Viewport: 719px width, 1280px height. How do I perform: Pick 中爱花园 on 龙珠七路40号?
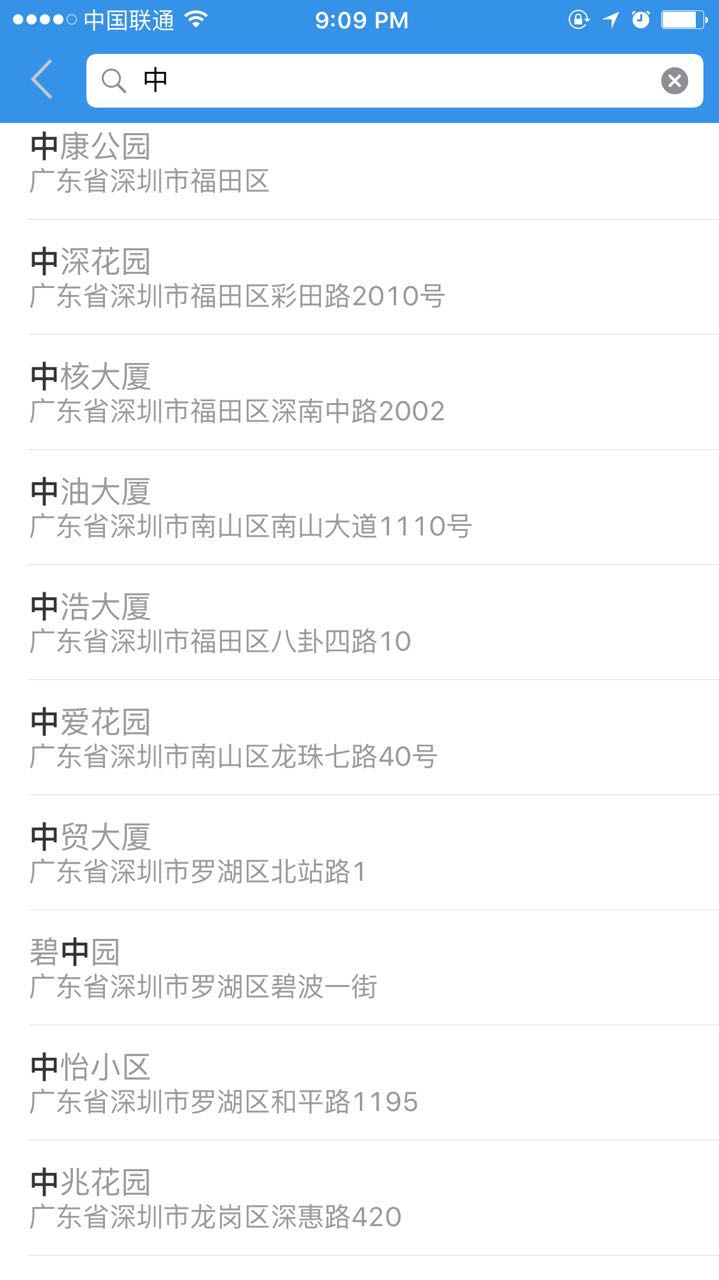pos(360,737)
